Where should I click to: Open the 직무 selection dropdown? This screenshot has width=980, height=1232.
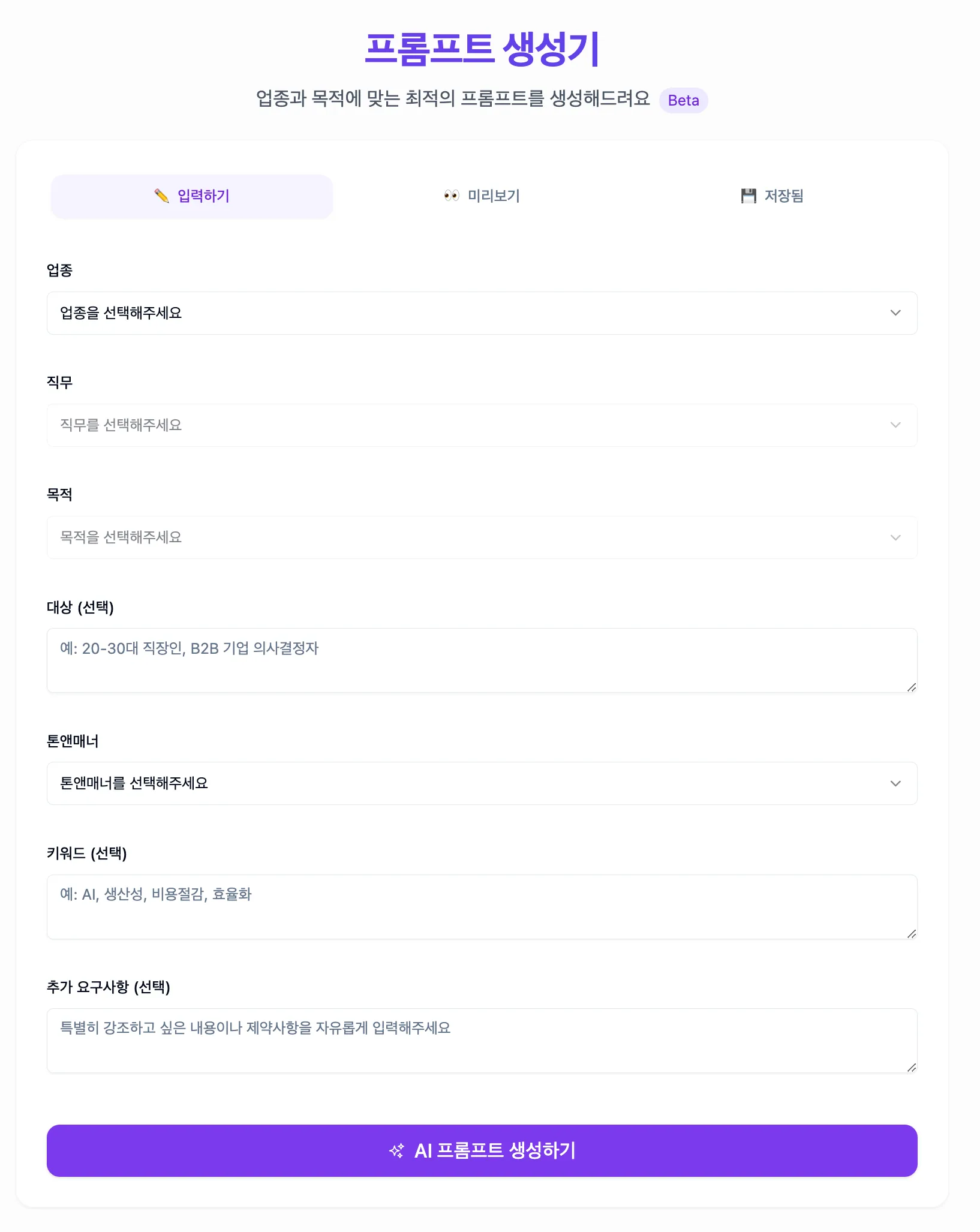(482, 425)
